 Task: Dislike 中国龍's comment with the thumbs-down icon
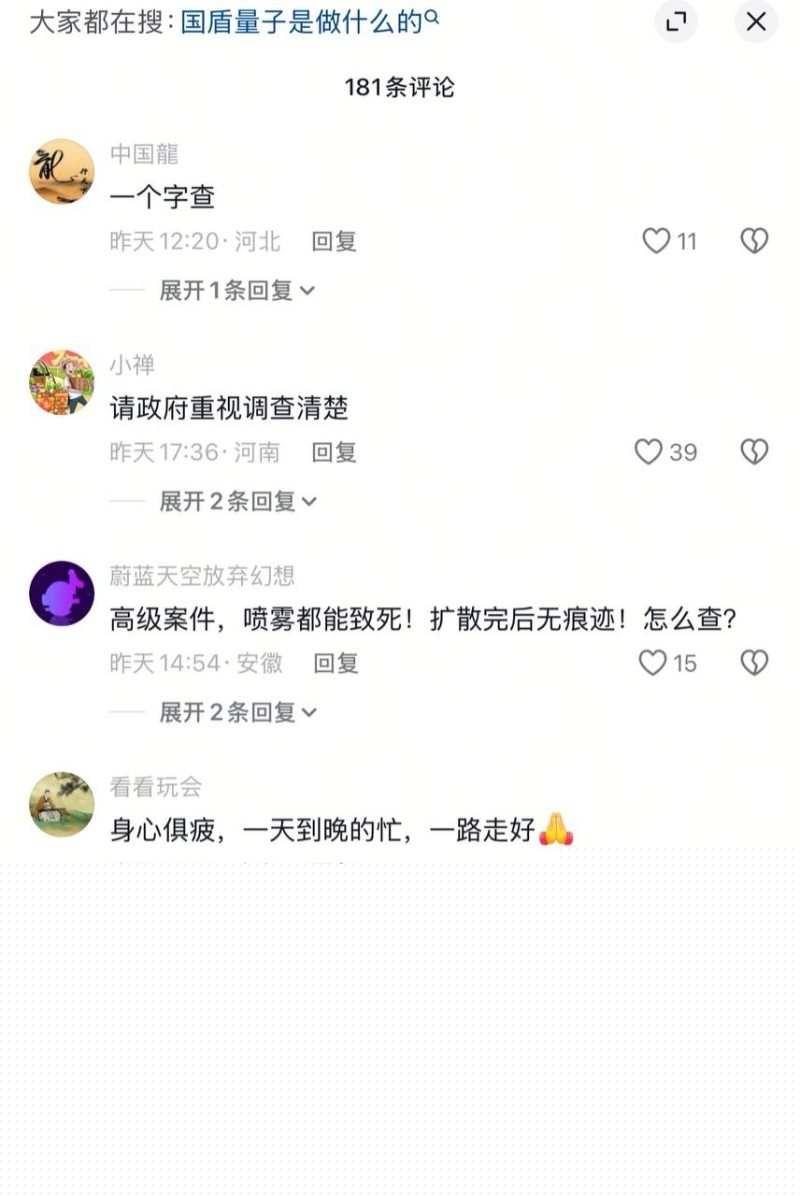(753, 240)
